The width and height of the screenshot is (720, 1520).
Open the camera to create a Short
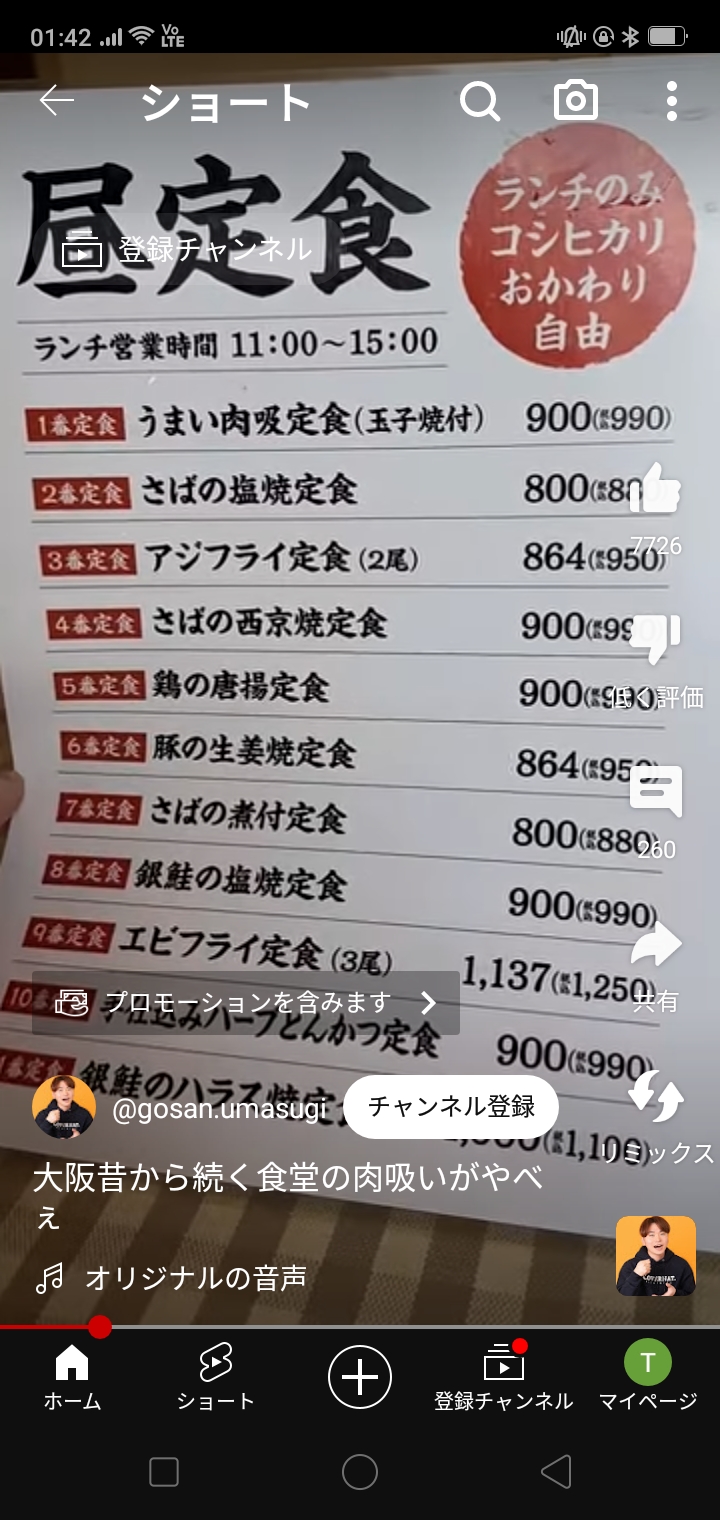[576, 101]
